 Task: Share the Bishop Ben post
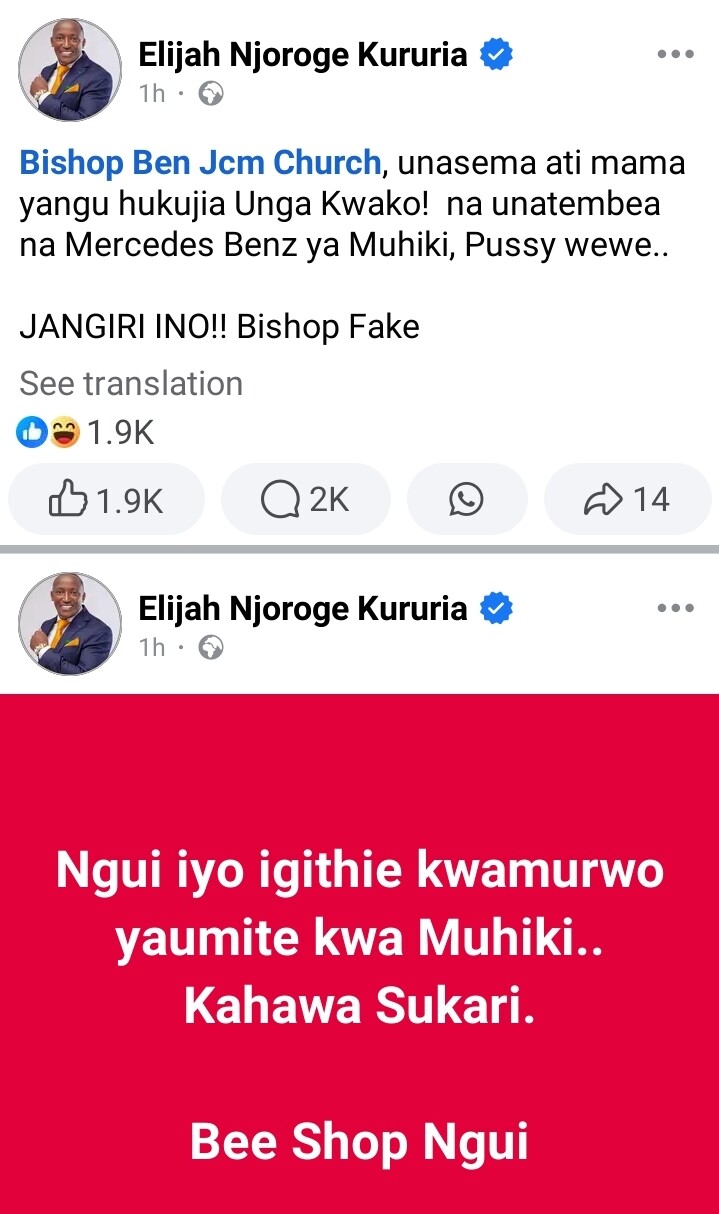pyautogui.click(x=627, y=499)
